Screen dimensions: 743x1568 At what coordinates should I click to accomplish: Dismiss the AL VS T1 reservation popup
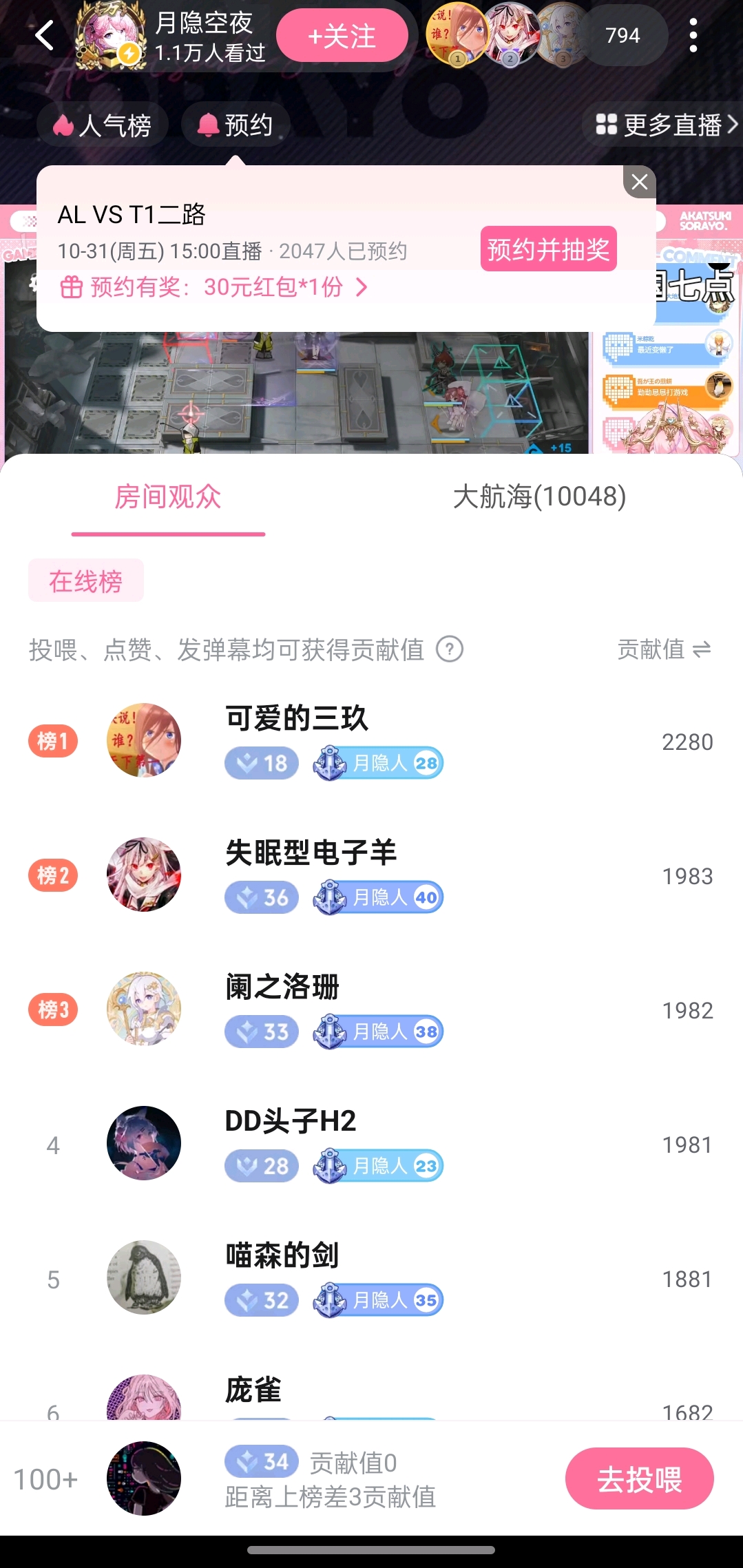pos(639,182)
